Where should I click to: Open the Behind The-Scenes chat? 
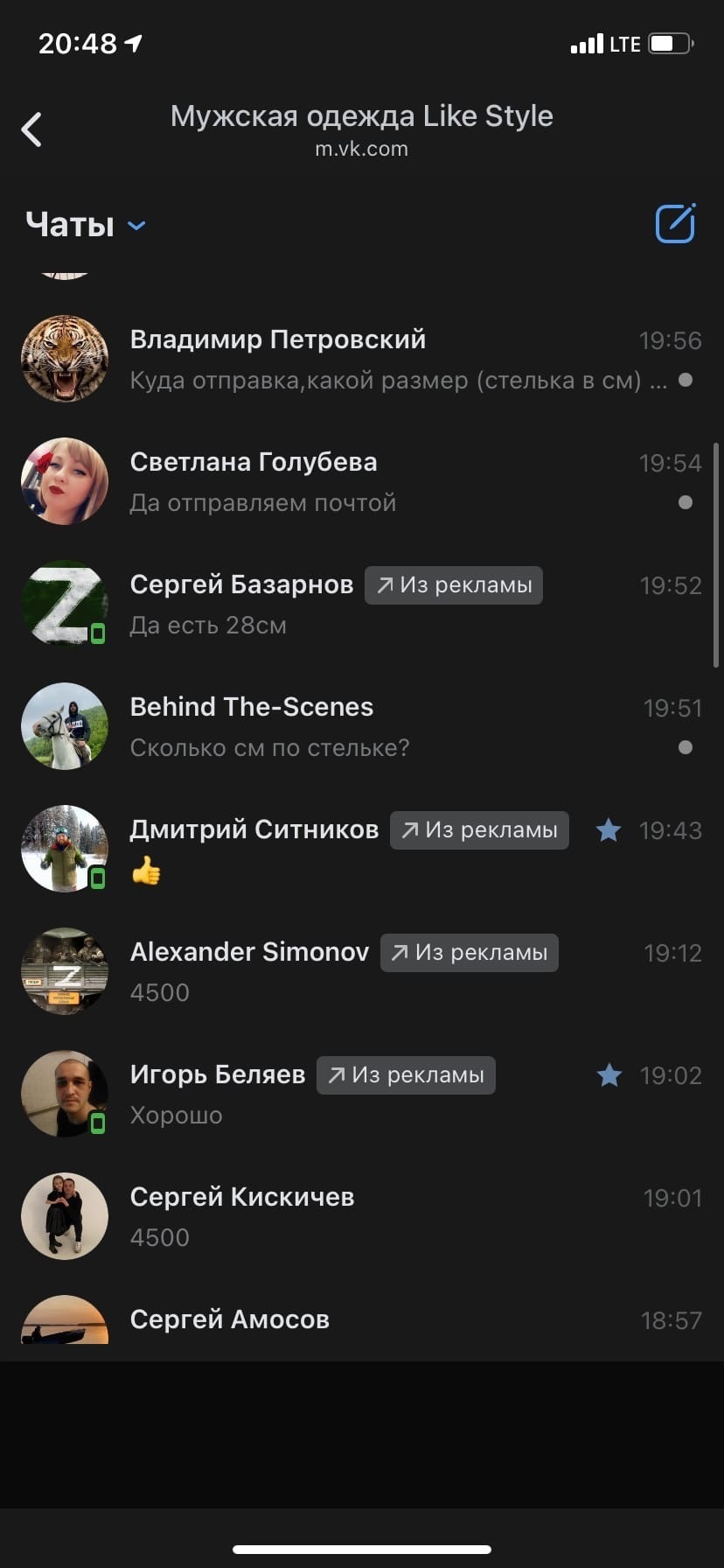[362, 726]
